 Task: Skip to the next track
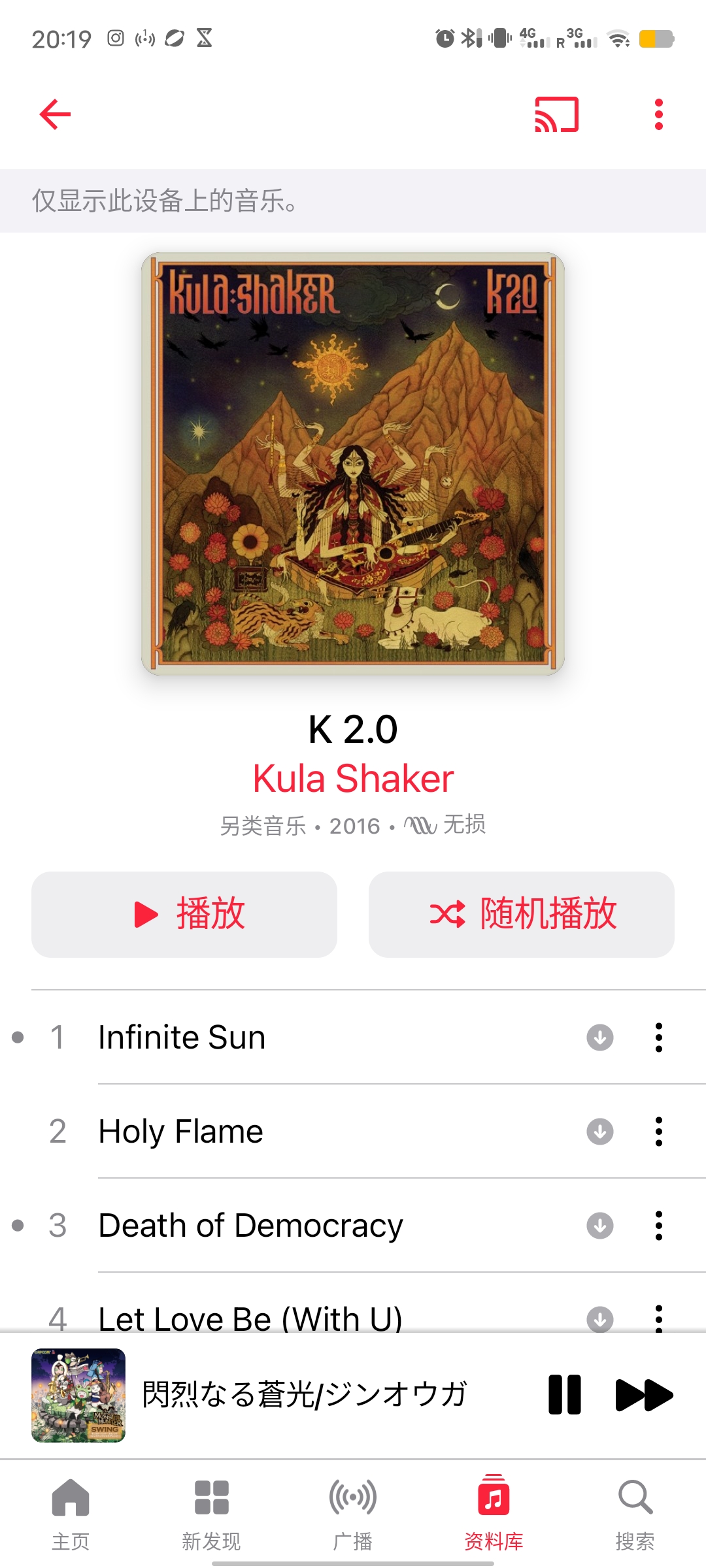point(644,1395)
